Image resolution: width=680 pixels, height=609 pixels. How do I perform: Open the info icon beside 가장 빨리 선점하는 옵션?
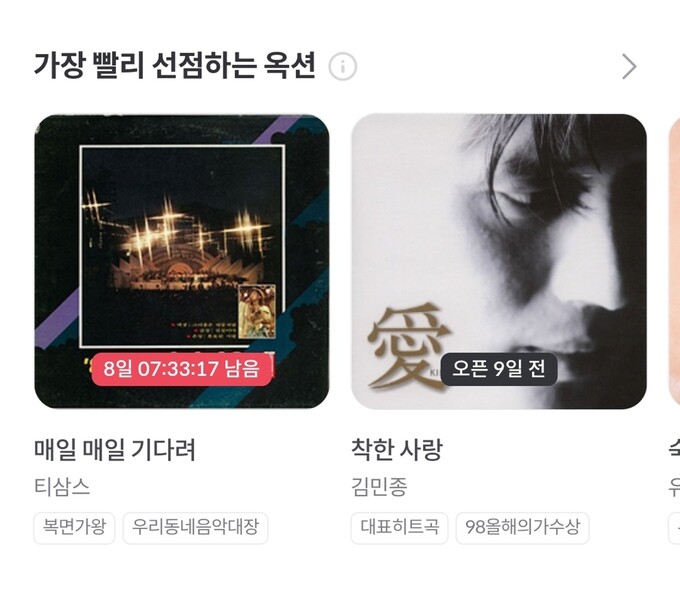click(343, 67)
